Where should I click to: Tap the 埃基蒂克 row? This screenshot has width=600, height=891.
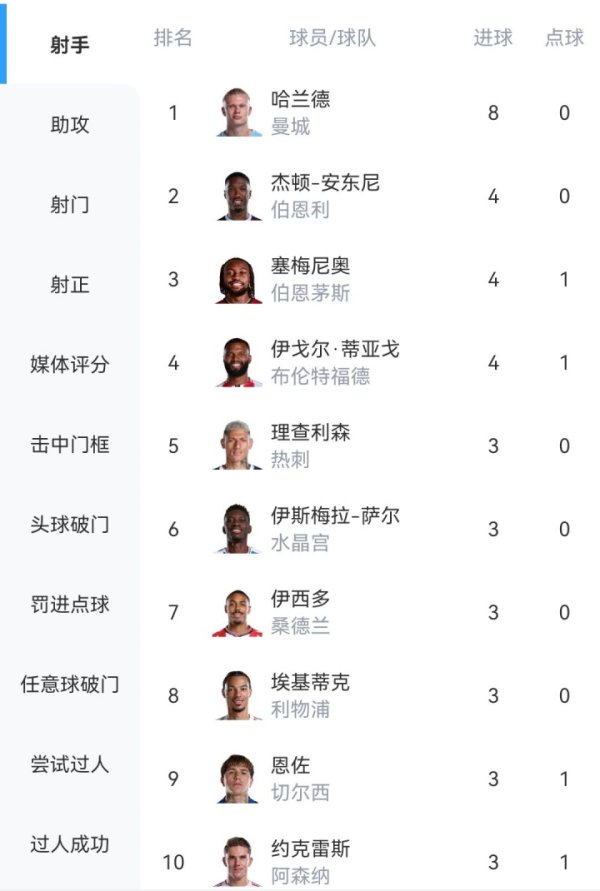[x=310, y=695]
